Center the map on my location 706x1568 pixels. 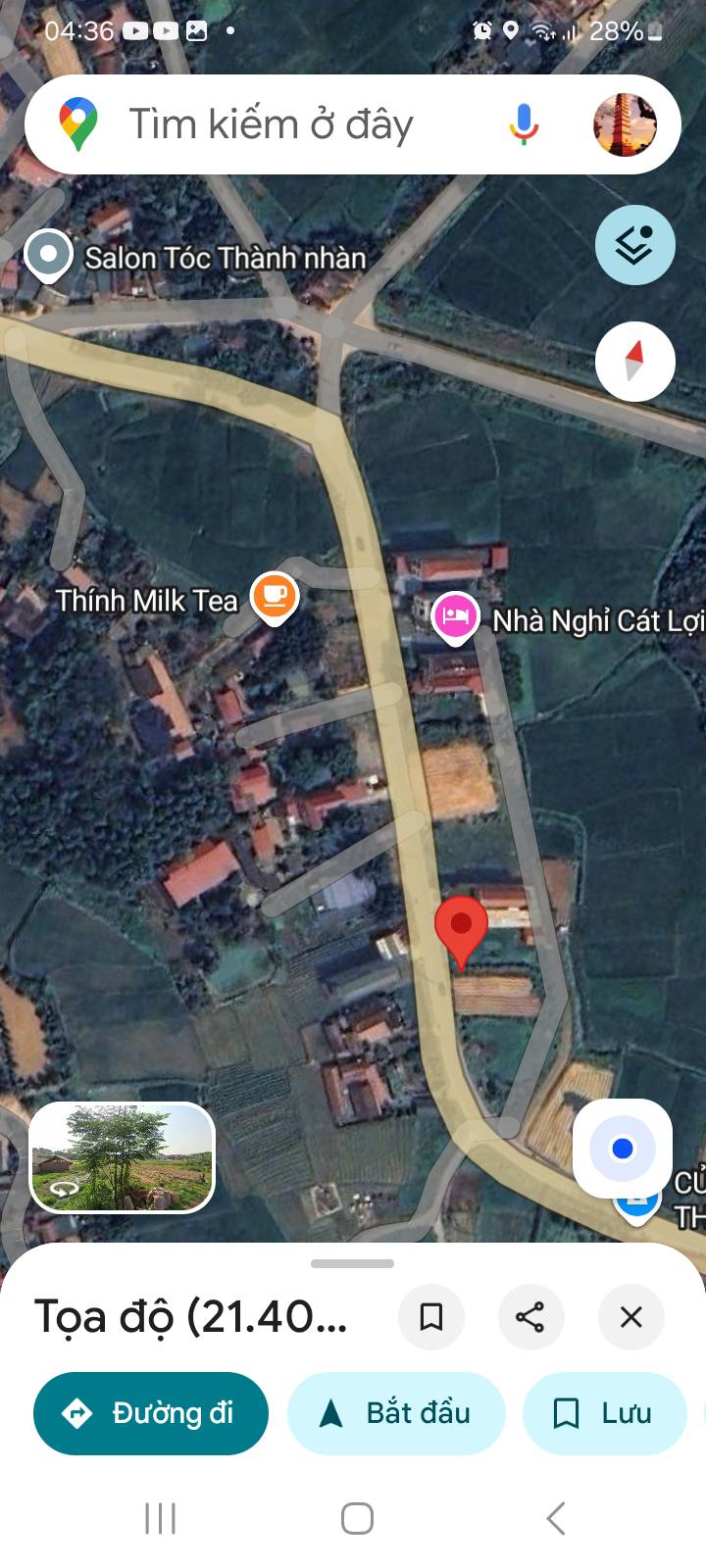coord(622,1149)
